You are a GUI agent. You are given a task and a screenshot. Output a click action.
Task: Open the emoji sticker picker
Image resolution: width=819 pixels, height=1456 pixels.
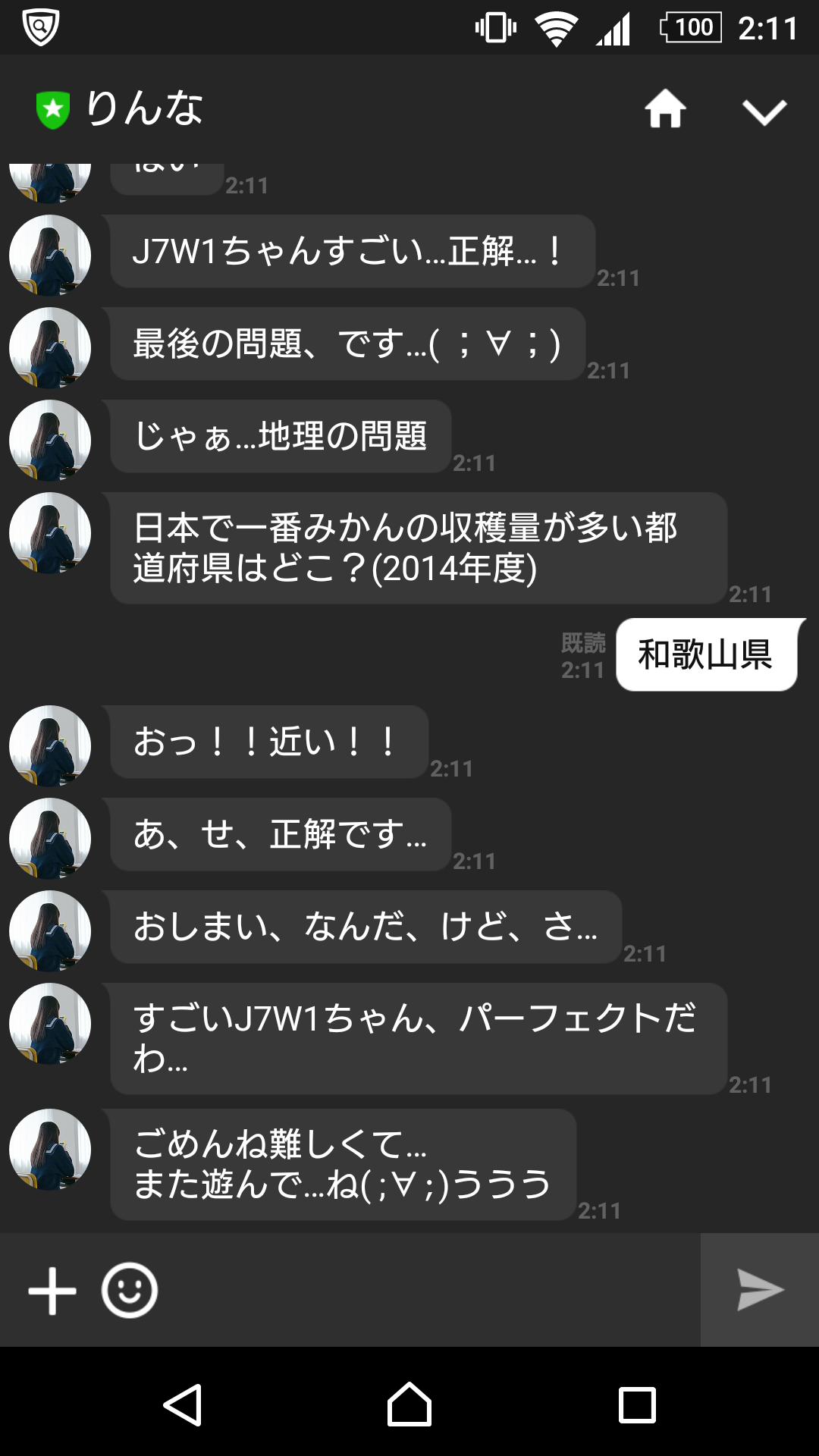130,1290
